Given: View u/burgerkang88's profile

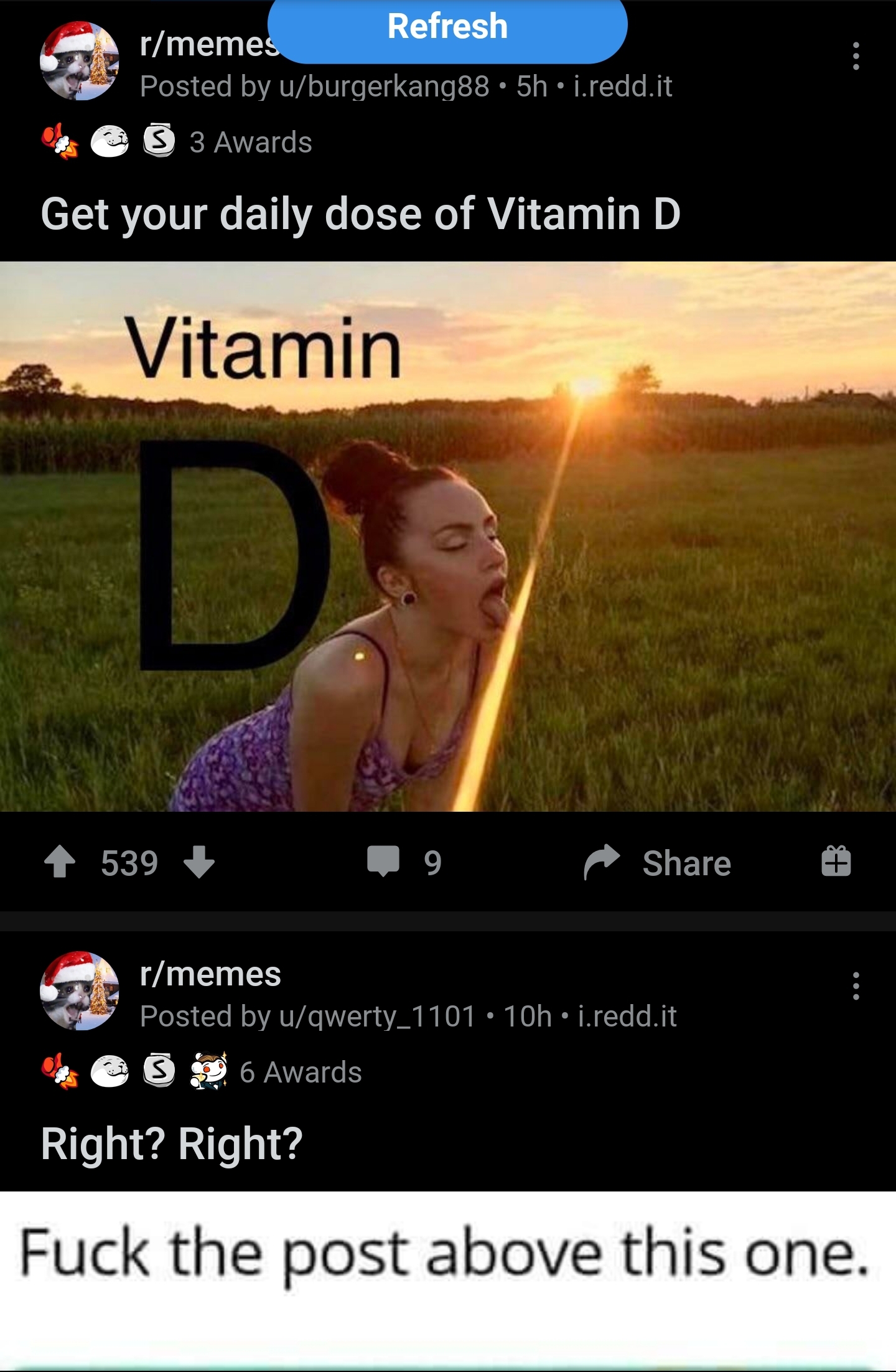Looking at the screenshot, I should point(384,87).
